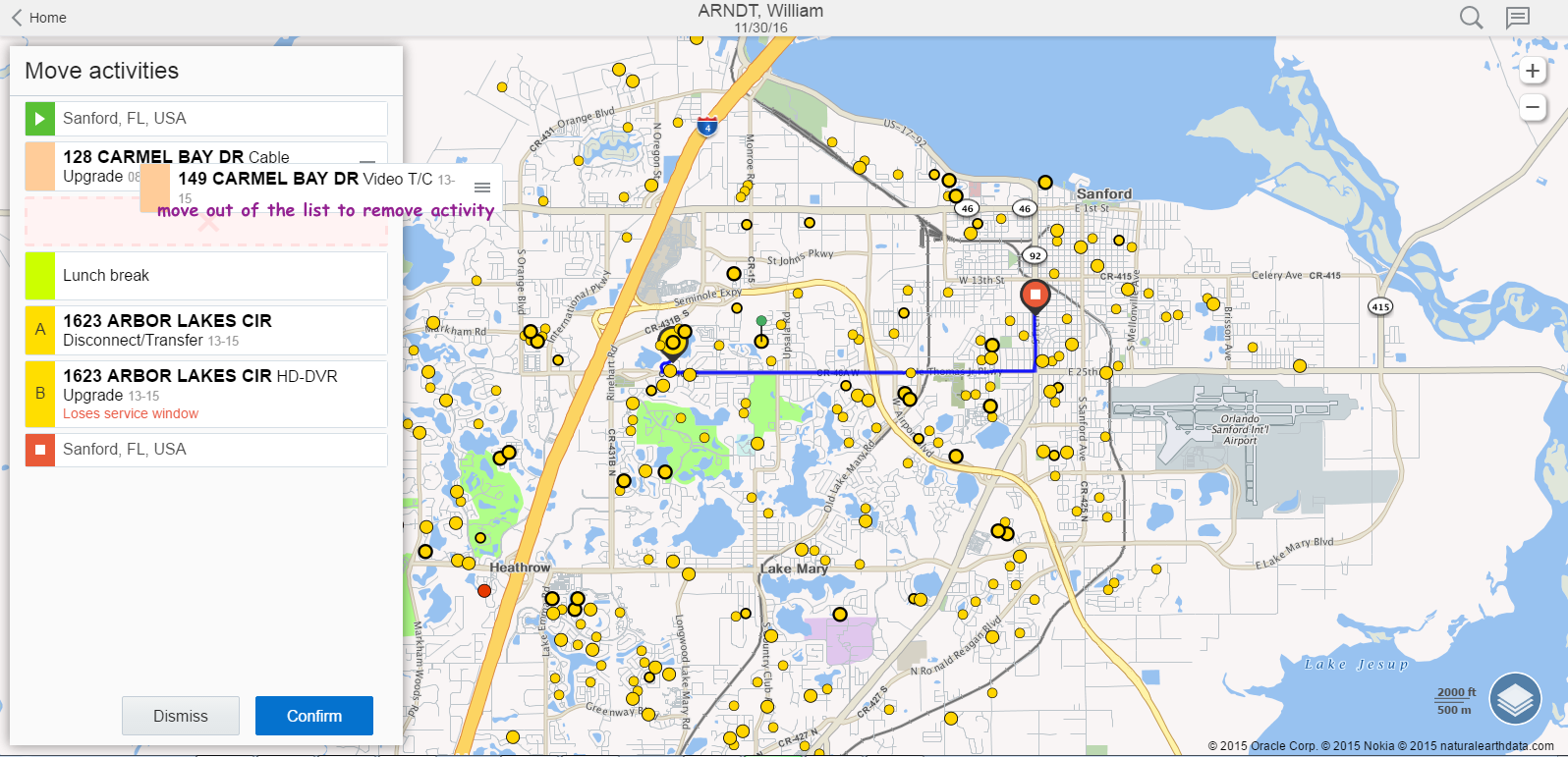Select 128 Carmel Bay Dr Cable Upgrade
The height and width of the screenshot is (757, 1568).
coord(98,166)
